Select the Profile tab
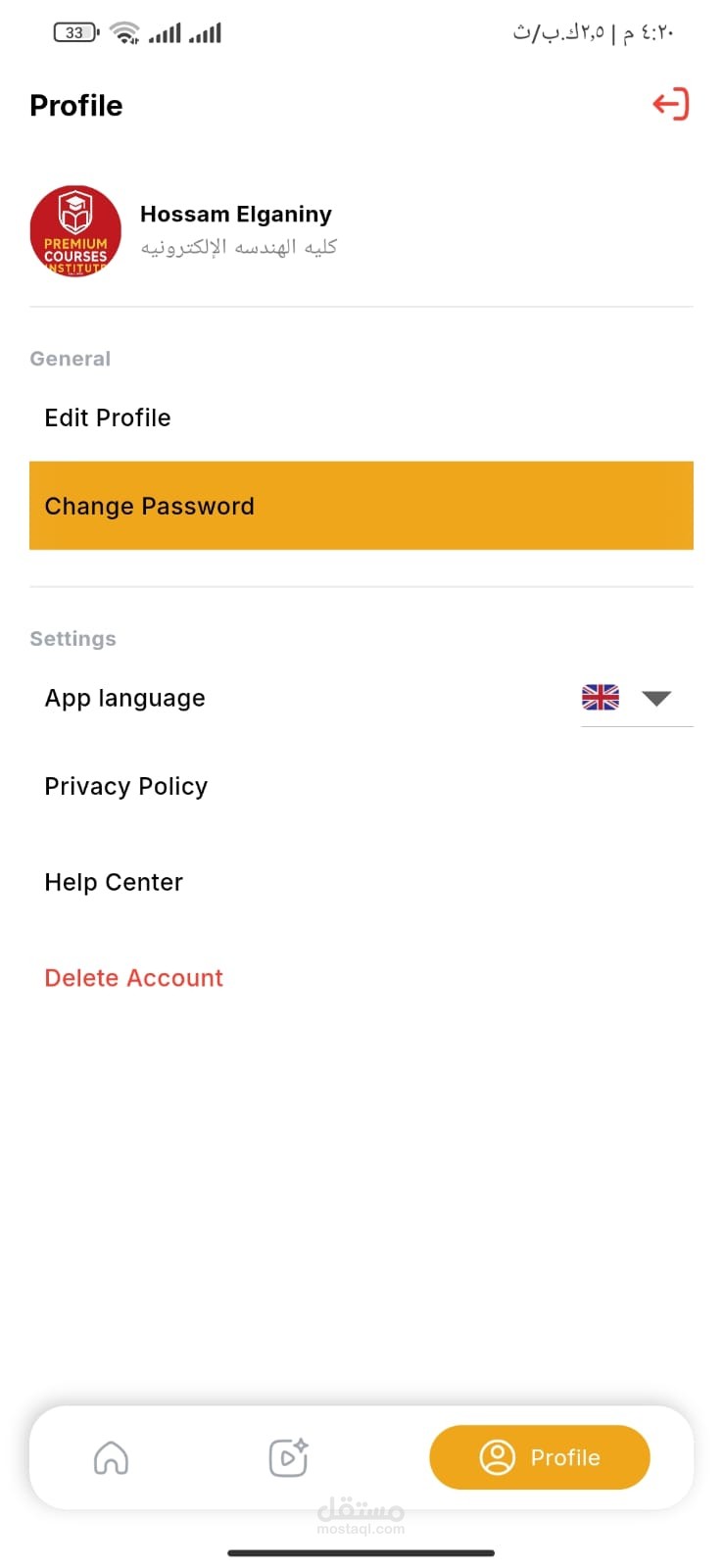The image size is (723, 1568). tap(540, 1457)
